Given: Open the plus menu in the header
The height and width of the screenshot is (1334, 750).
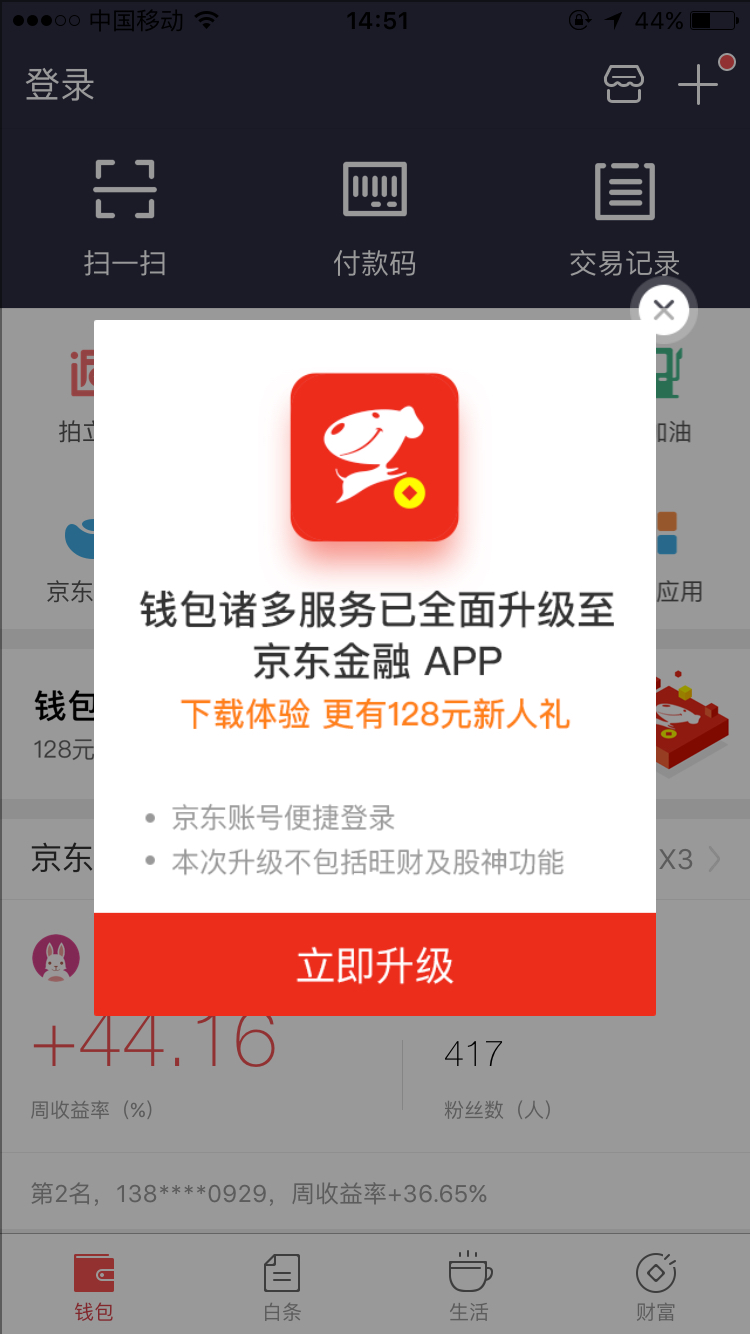Looking at the screenshot, I should 699,84.
